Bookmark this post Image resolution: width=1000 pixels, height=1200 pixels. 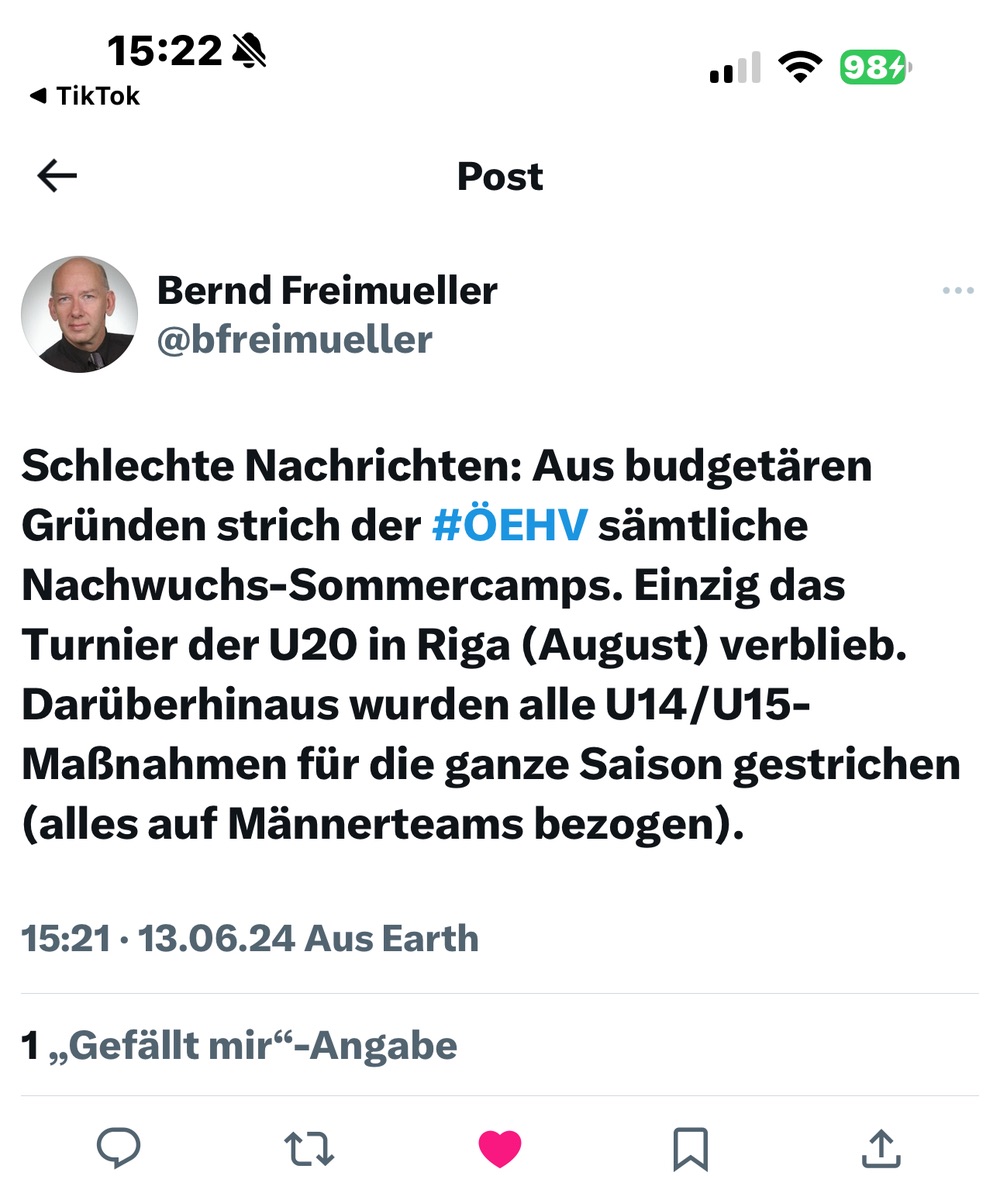(x=691, y=1148)
